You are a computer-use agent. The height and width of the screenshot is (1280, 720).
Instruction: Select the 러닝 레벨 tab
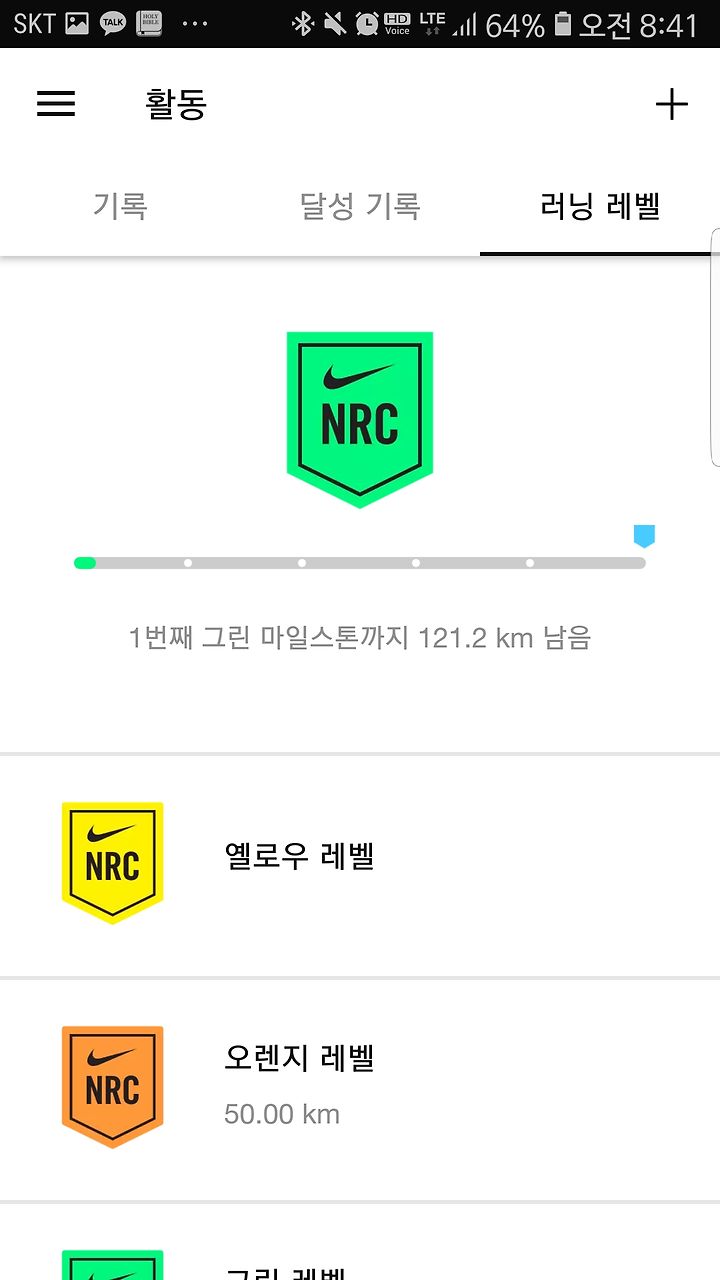[600, 206]
